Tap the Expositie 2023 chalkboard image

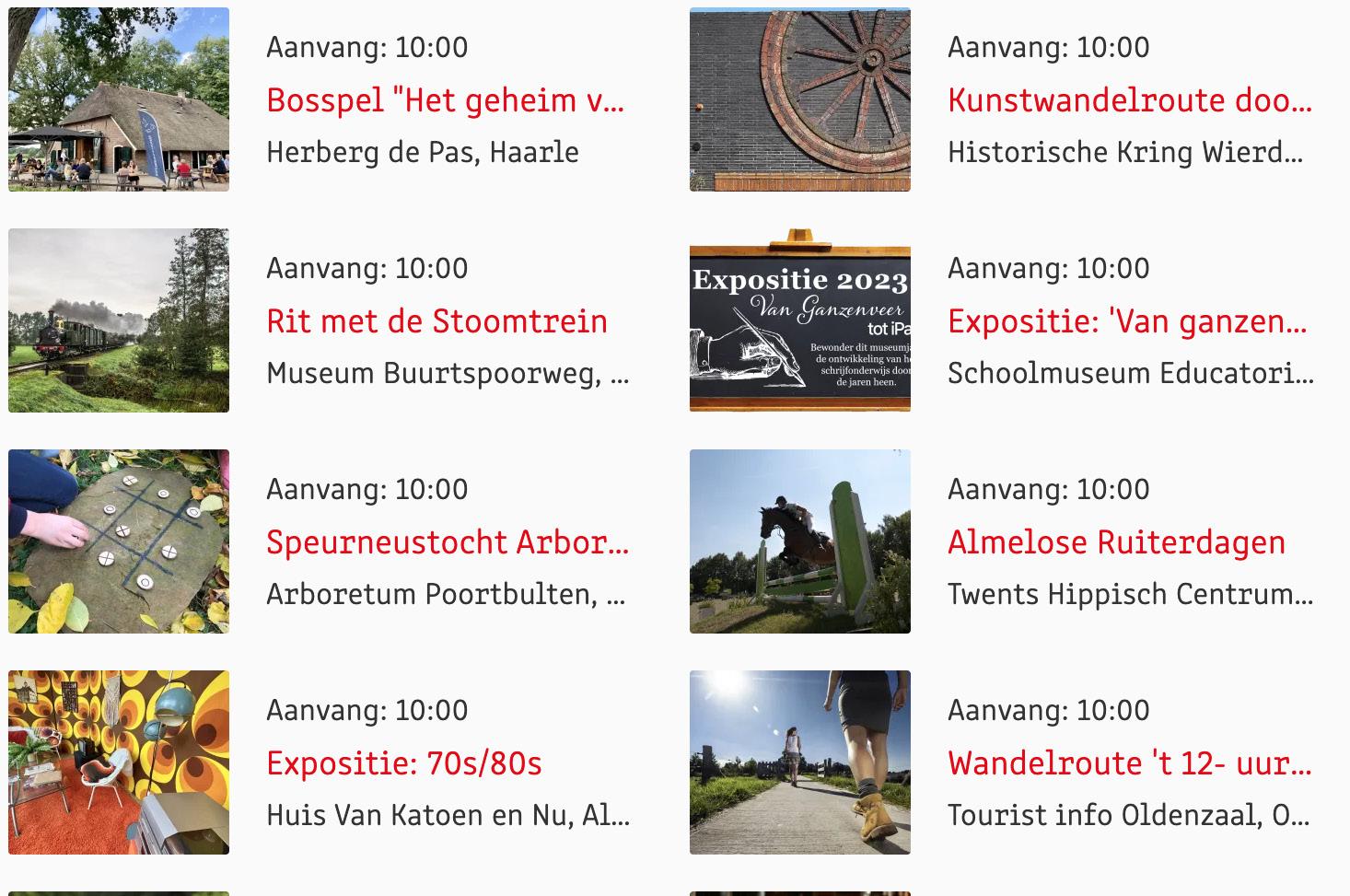pos(799,320)
